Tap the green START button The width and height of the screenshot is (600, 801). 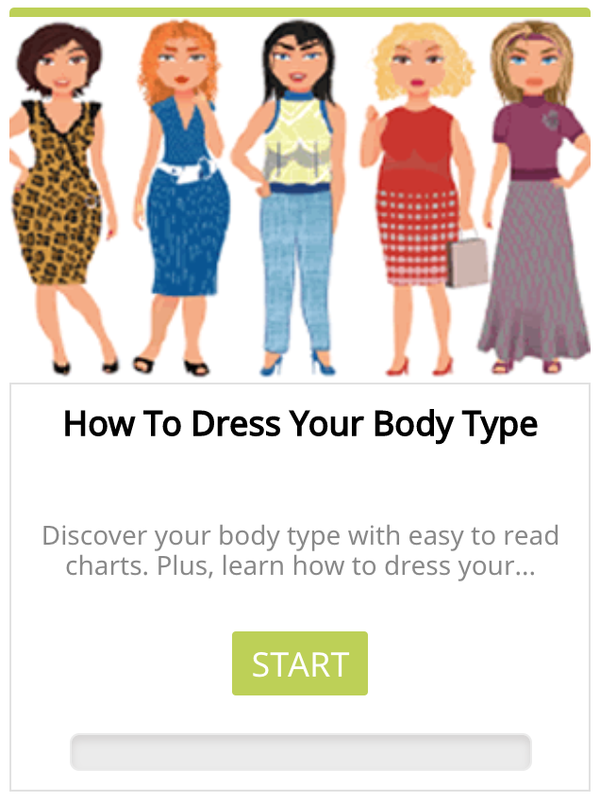click(300, 664)
